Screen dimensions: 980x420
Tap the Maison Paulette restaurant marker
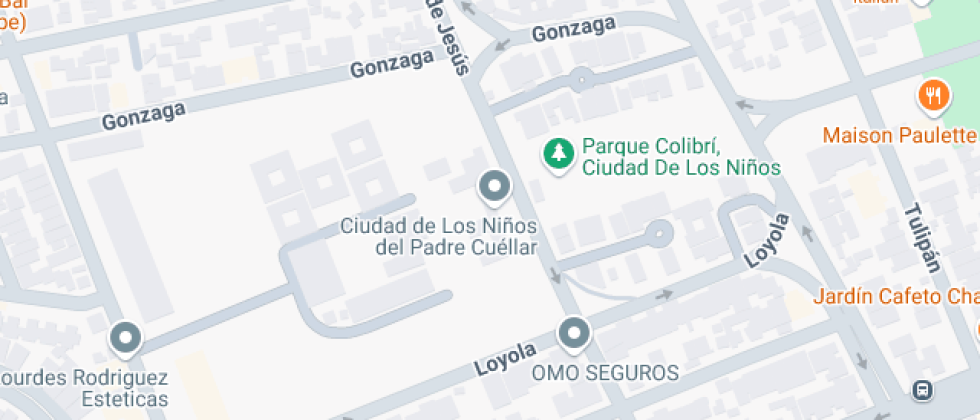point(933,96)
